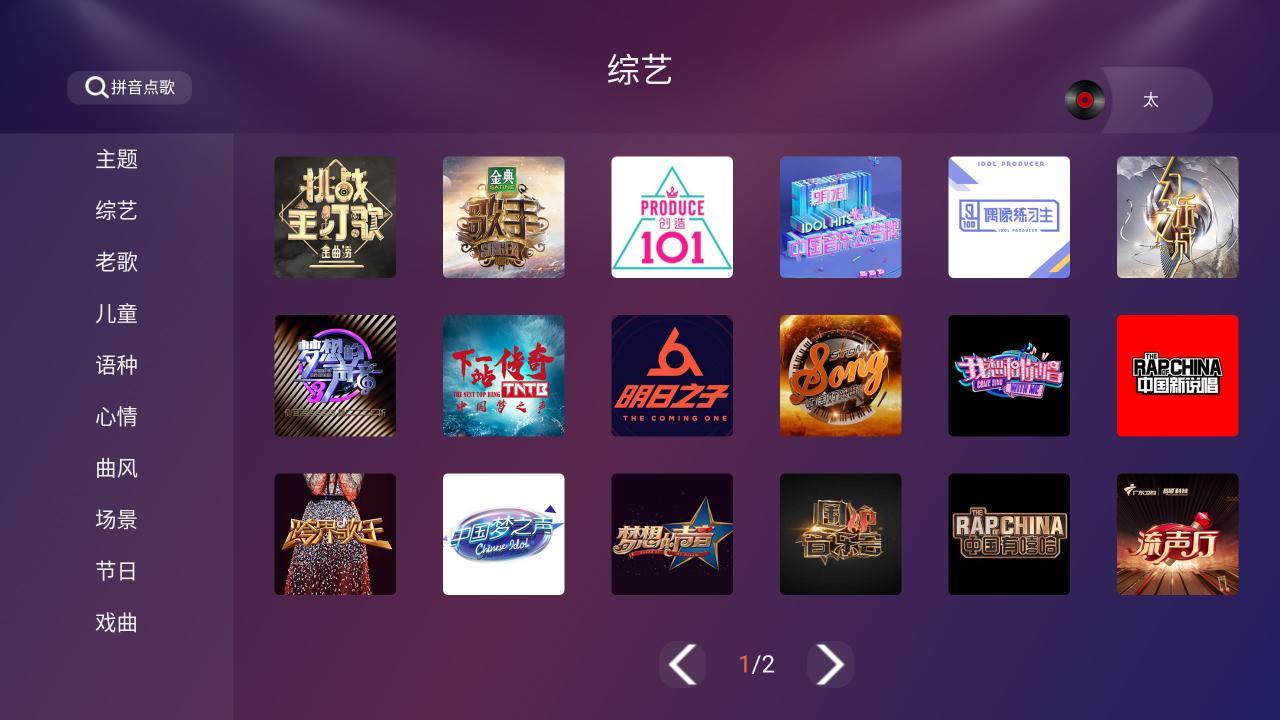The height and width of the screenshot is (720, 1280).
Task: Switch to the 主题 category
Action: pyautogui.click(x=116, y=159)
